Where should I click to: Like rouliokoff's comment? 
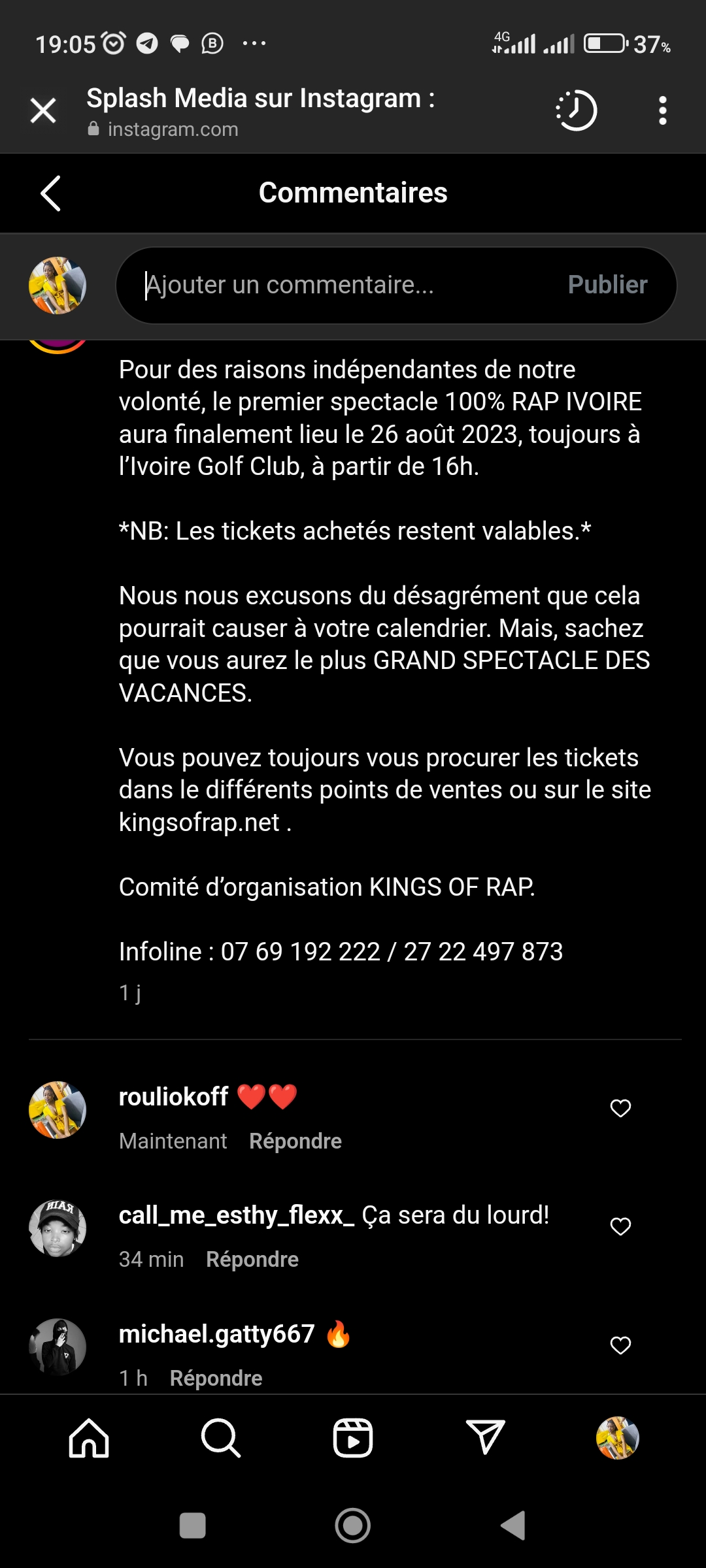pyautogui.click(x=620, y=1108)
